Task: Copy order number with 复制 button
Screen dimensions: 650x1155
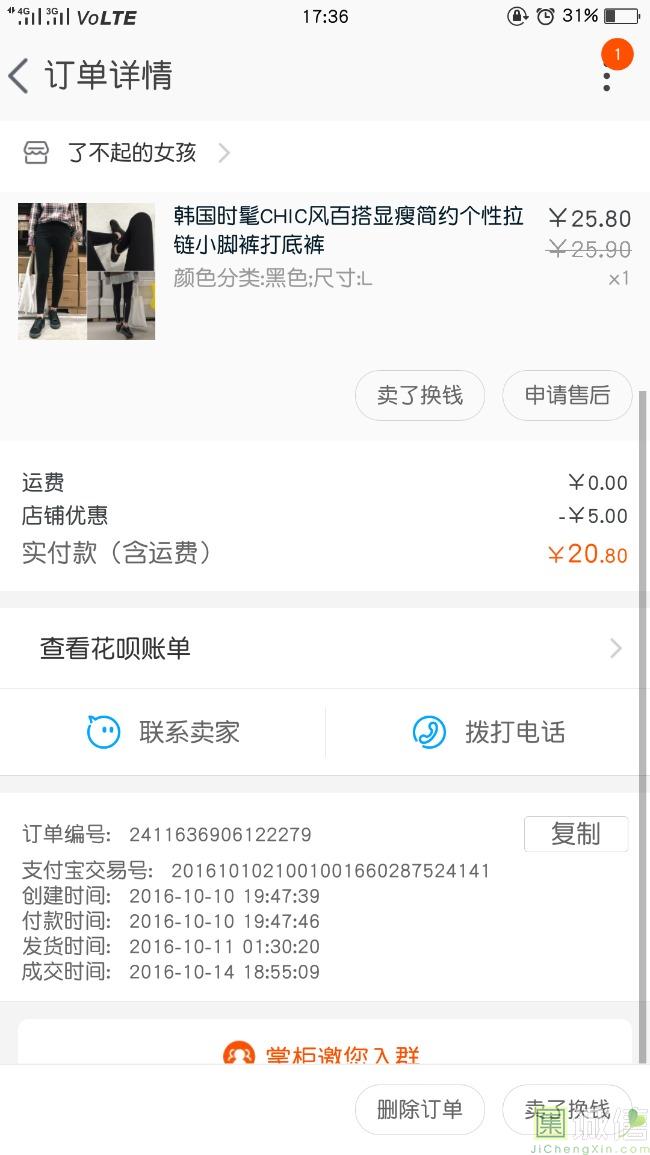Action: [x=576, y=834]
